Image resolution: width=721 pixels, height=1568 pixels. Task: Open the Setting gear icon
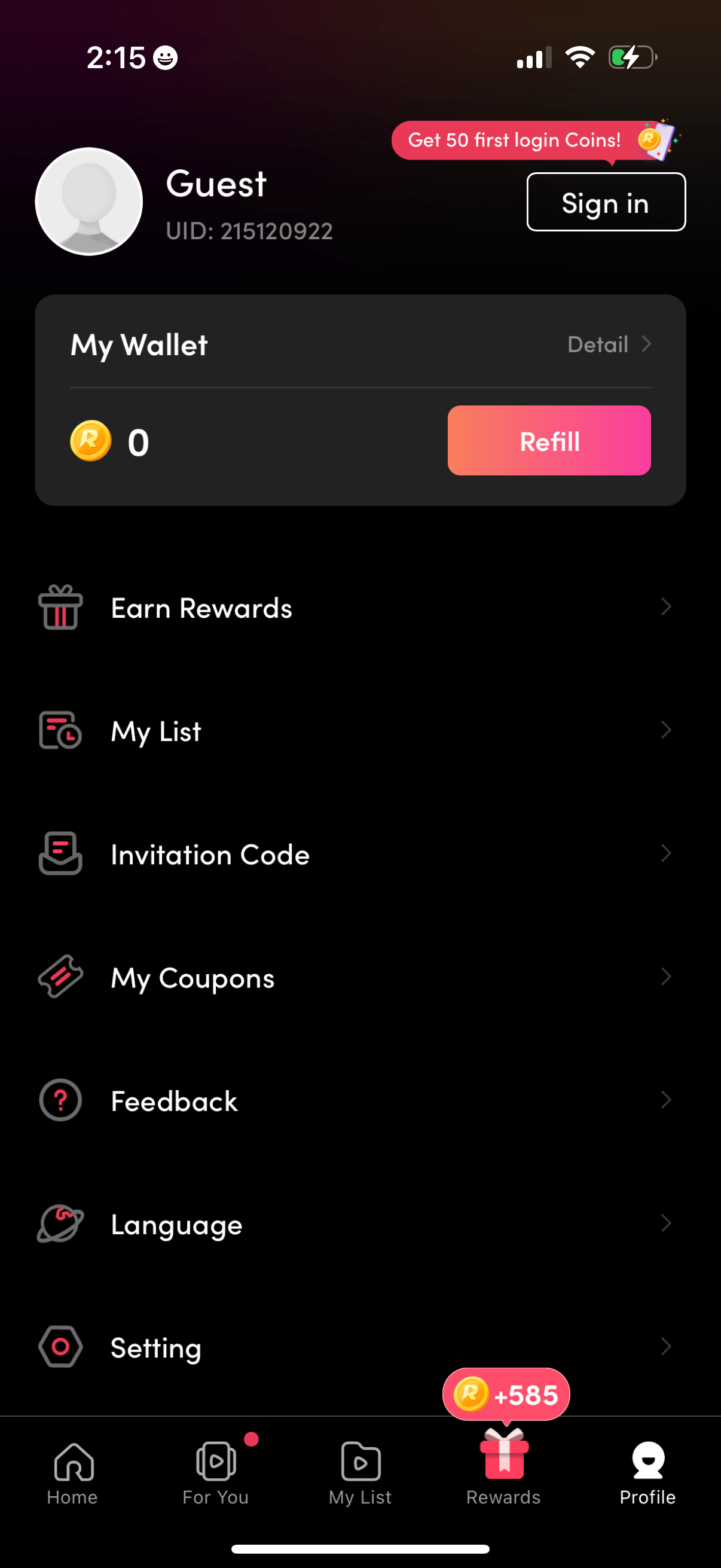click(59, 1347)
